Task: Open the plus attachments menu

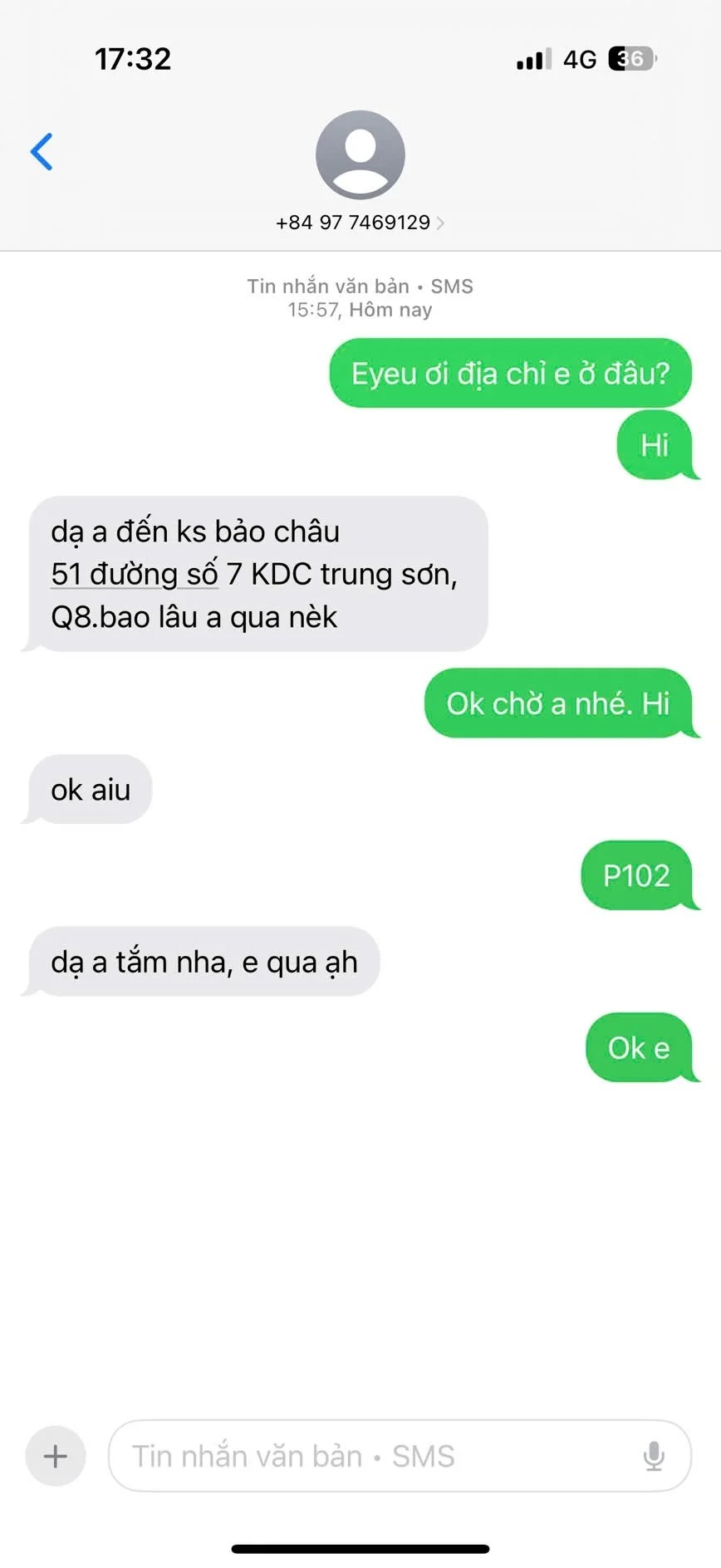Action: (56, 1456)
